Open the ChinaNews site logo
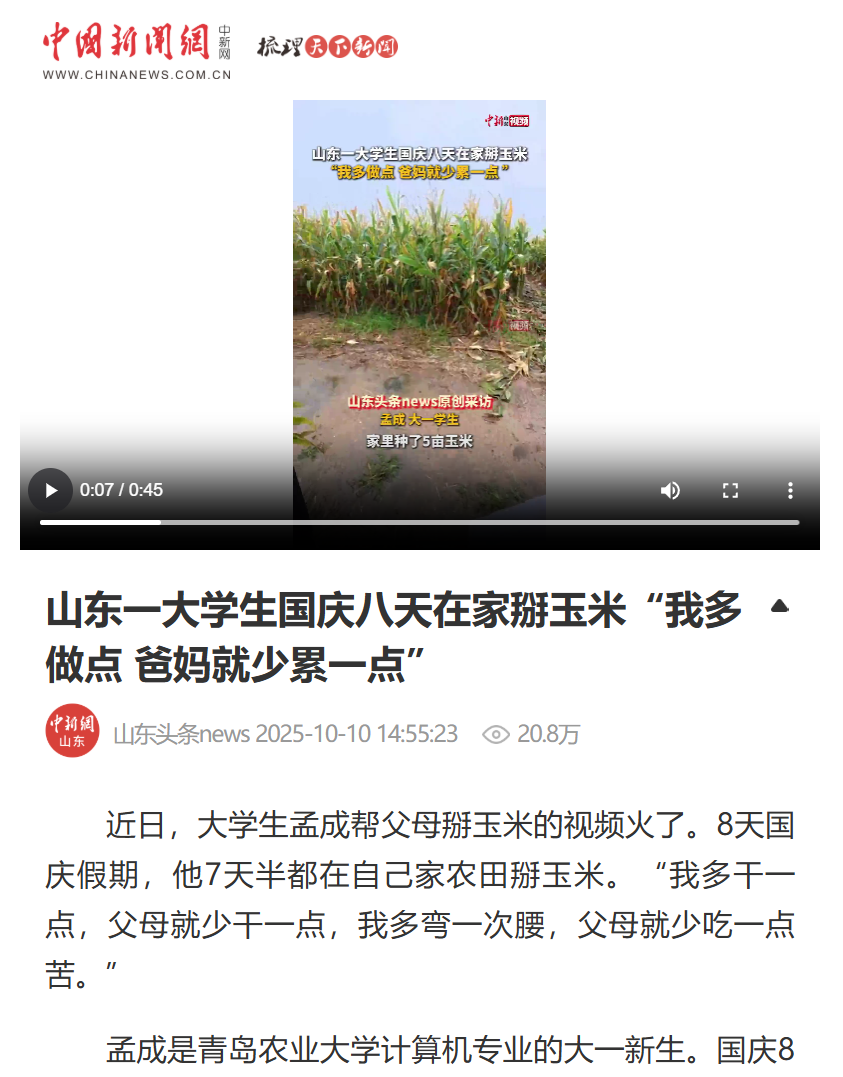This screenshot has height=1077, width=843. [x=136, y=51]
